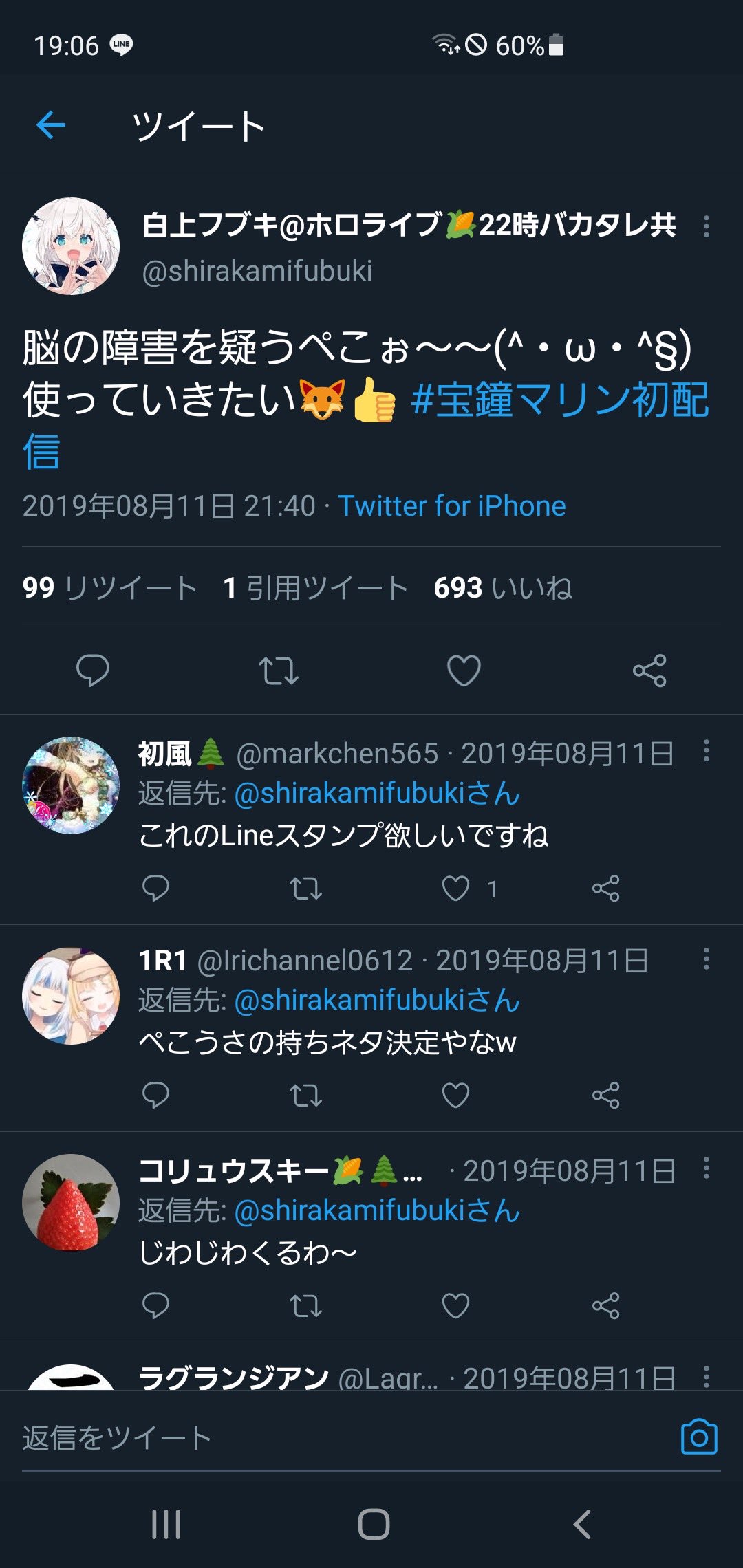
Task: Open overflow menu on 1R1's reply
Action: (x=706, y=959)
